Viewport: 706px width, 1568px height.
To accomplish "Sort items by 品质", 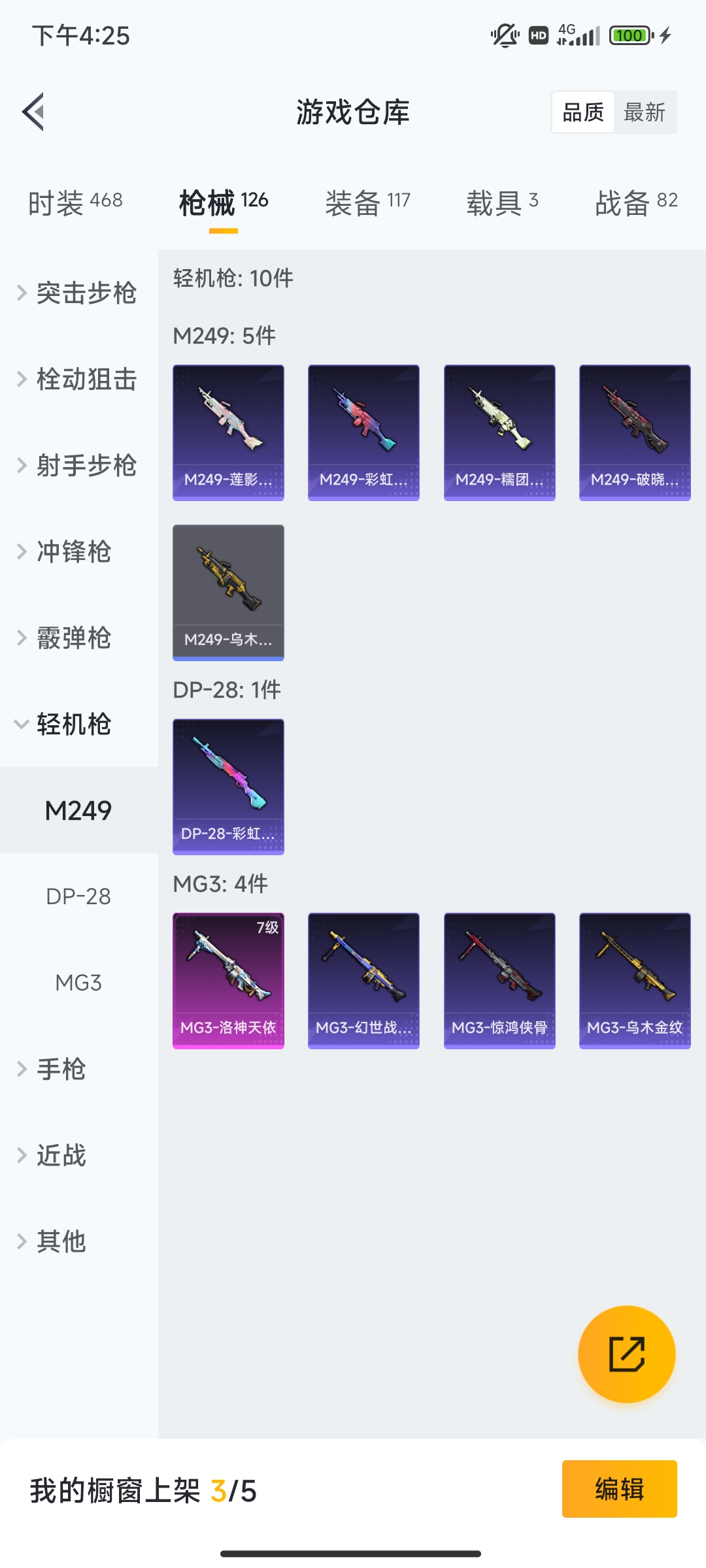I will [583, 112].
